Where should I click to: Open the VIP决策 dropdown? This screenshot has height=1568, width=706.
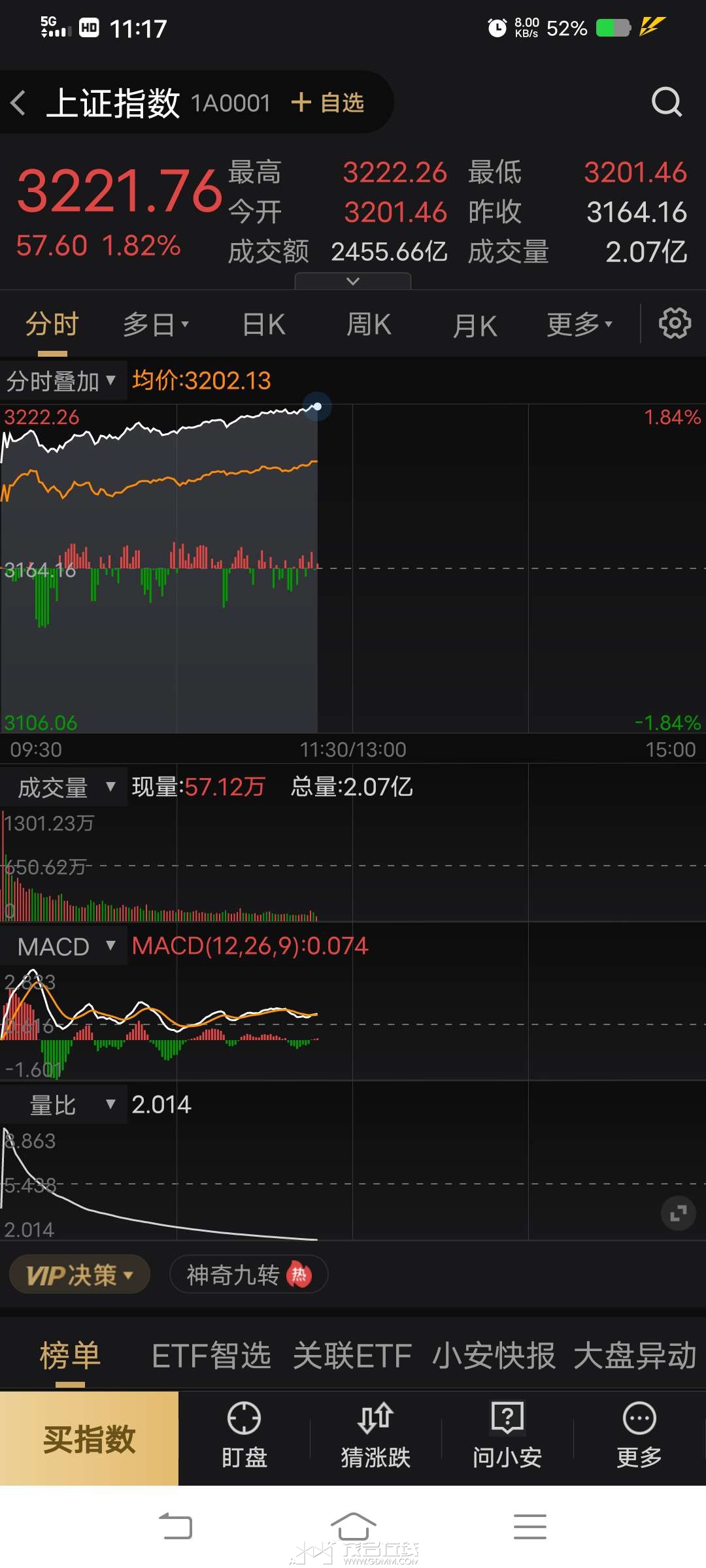(x=80, y=1275)
